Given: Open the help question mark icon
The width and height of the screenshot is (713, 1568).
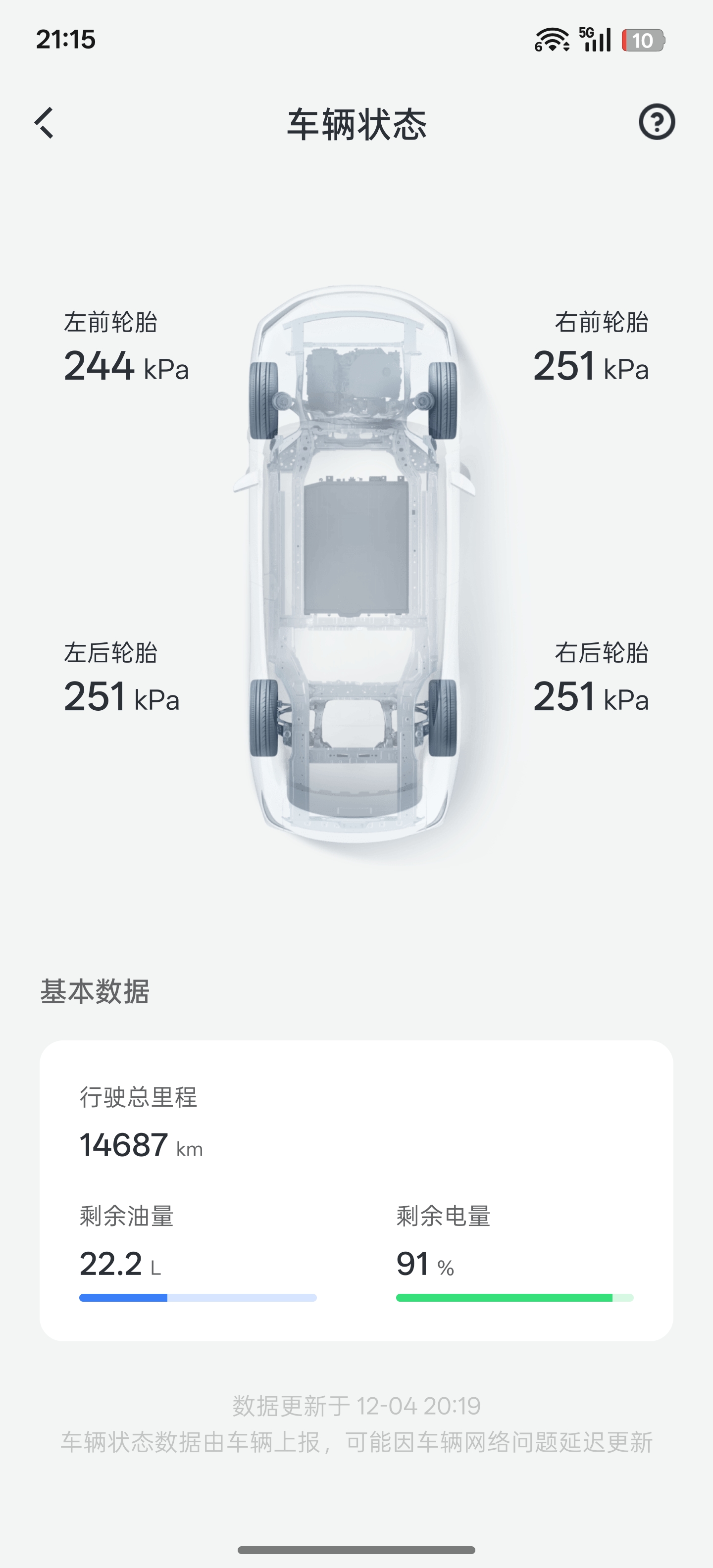Looking at the screenshot, I should click(x=657, y=122).
